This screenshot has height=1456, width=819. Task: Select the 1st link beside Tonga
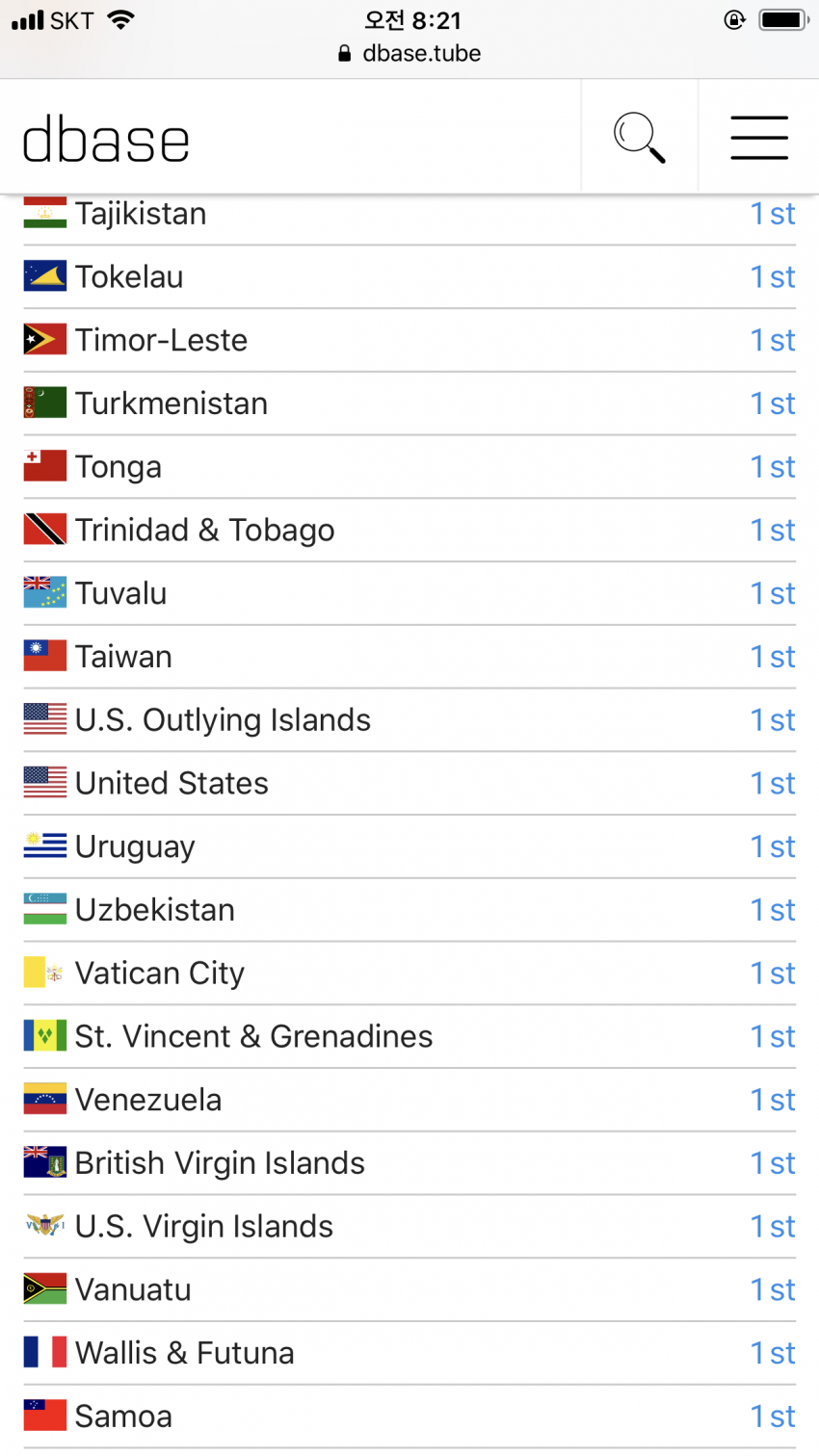[x=773, y=467]
